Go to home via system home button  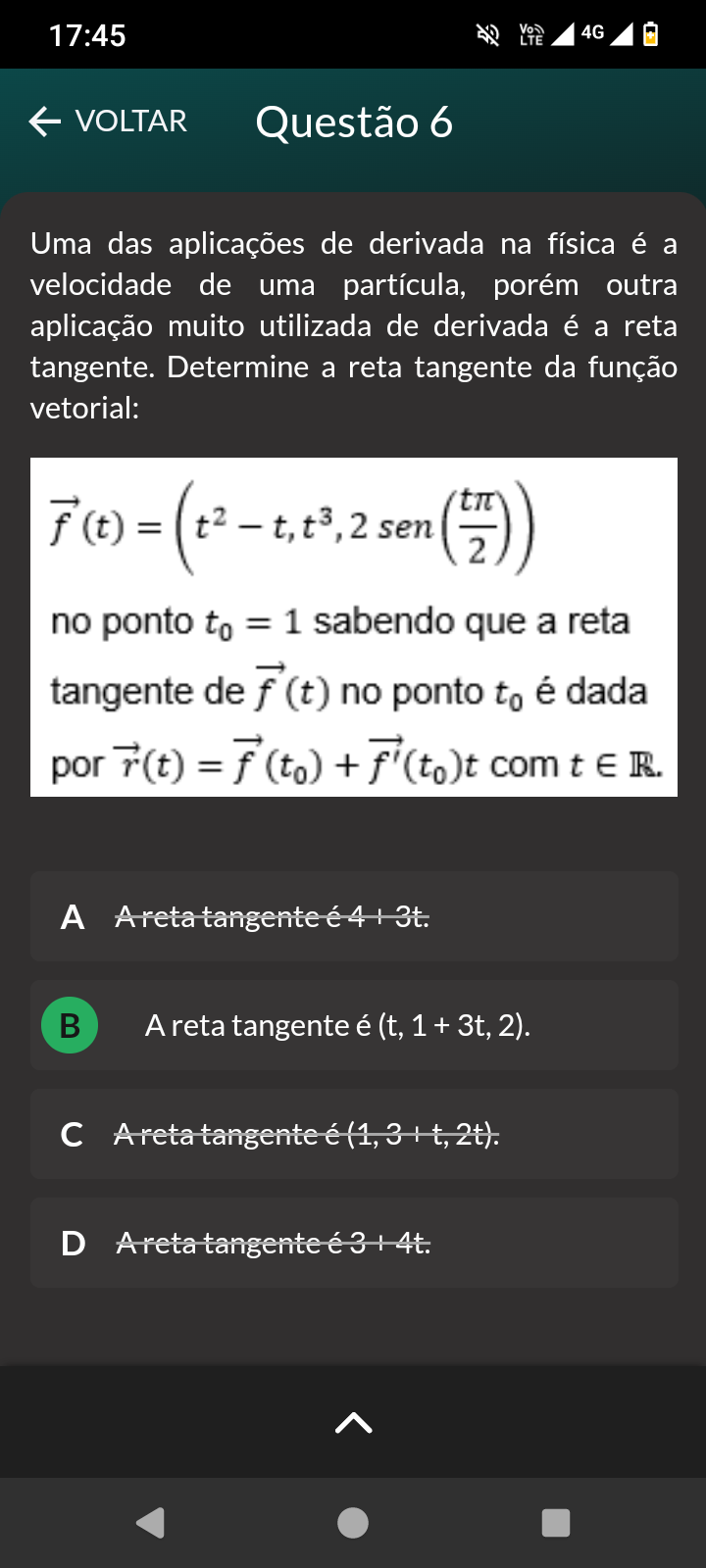click(x=353, y=1522)
